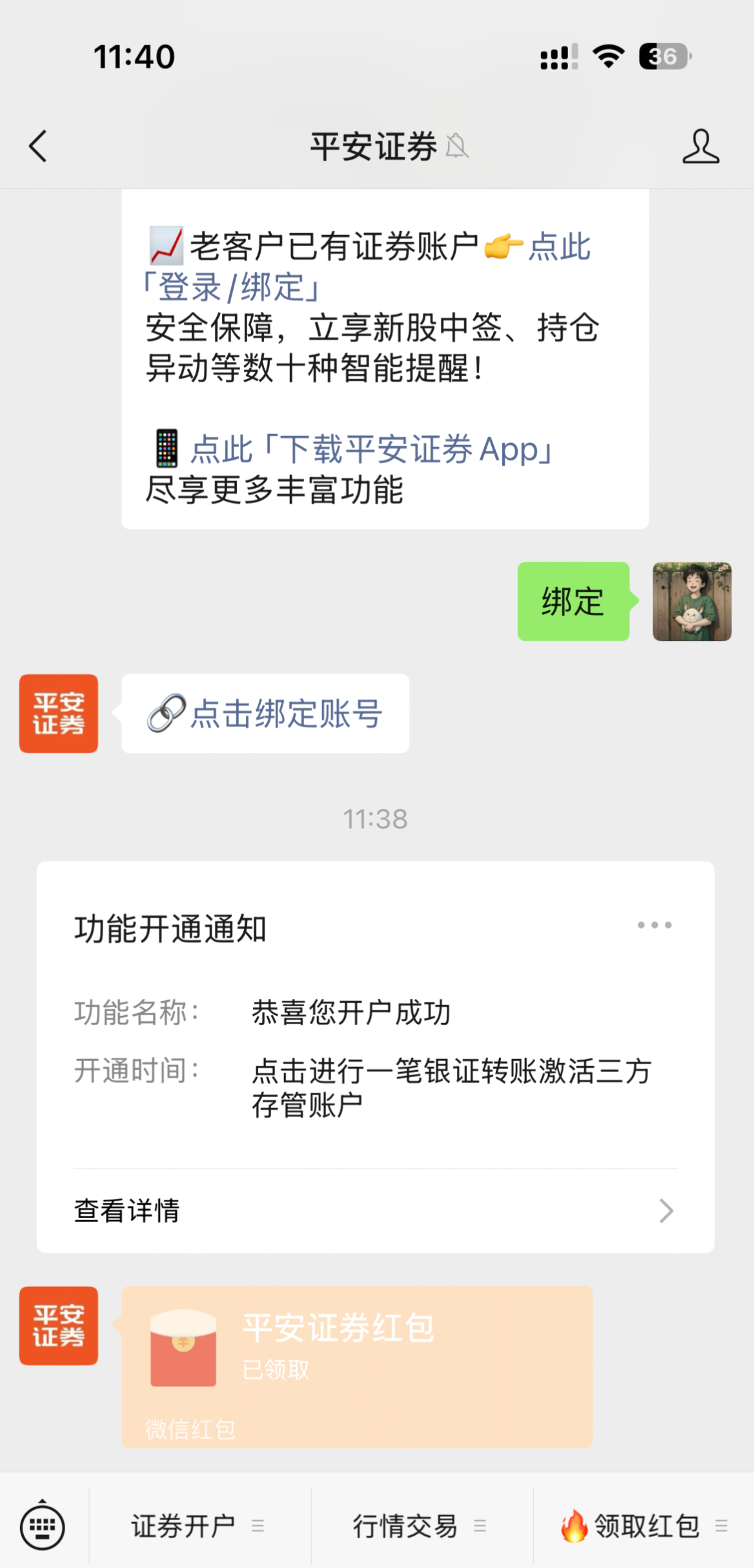Open 查看详情 in the notification card
Viewport: 754px width, 1568px height.
pos(374,1211)
